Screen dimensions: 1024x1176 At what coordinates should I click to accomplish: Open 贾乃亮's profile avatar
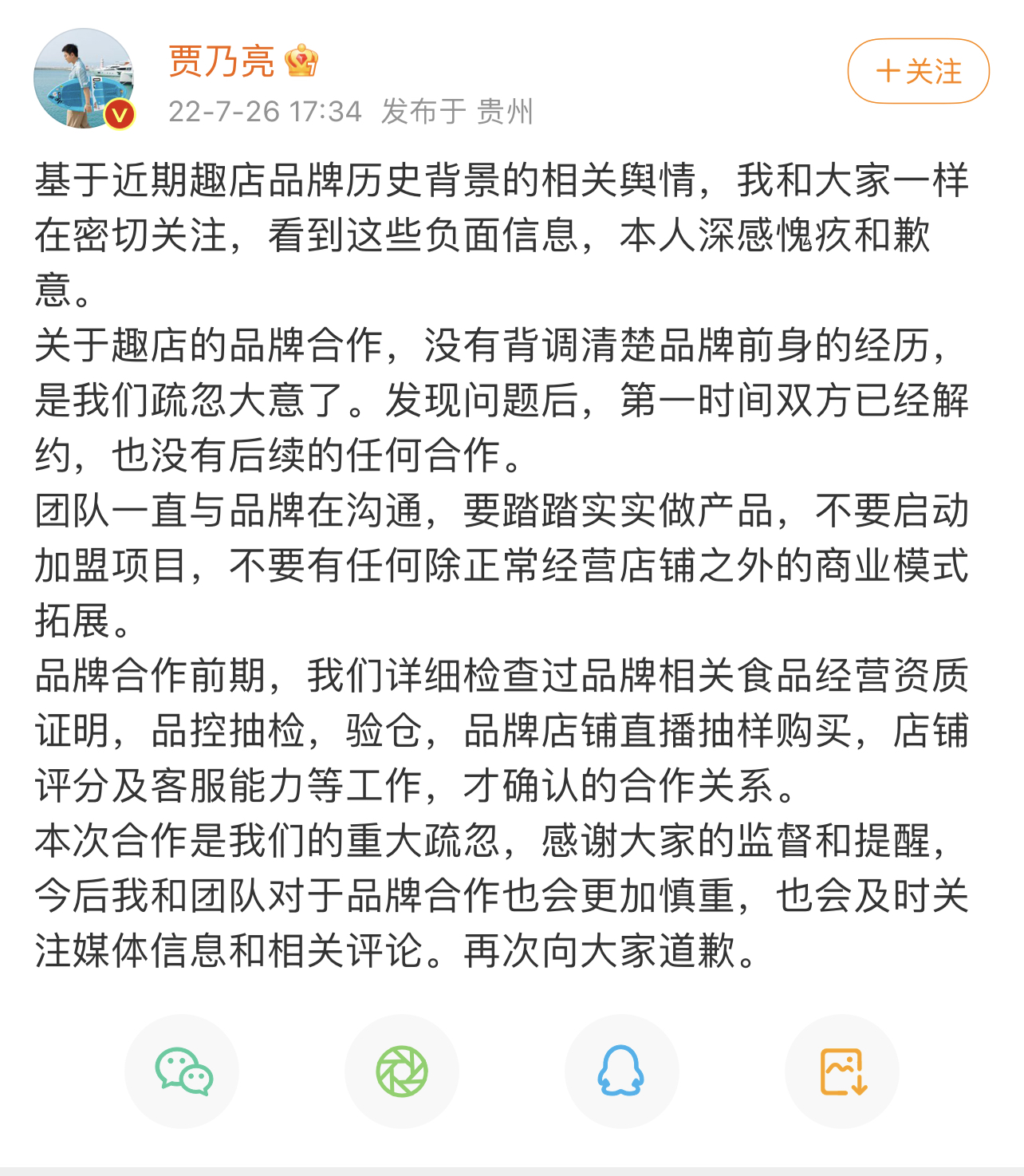(84, 78)
